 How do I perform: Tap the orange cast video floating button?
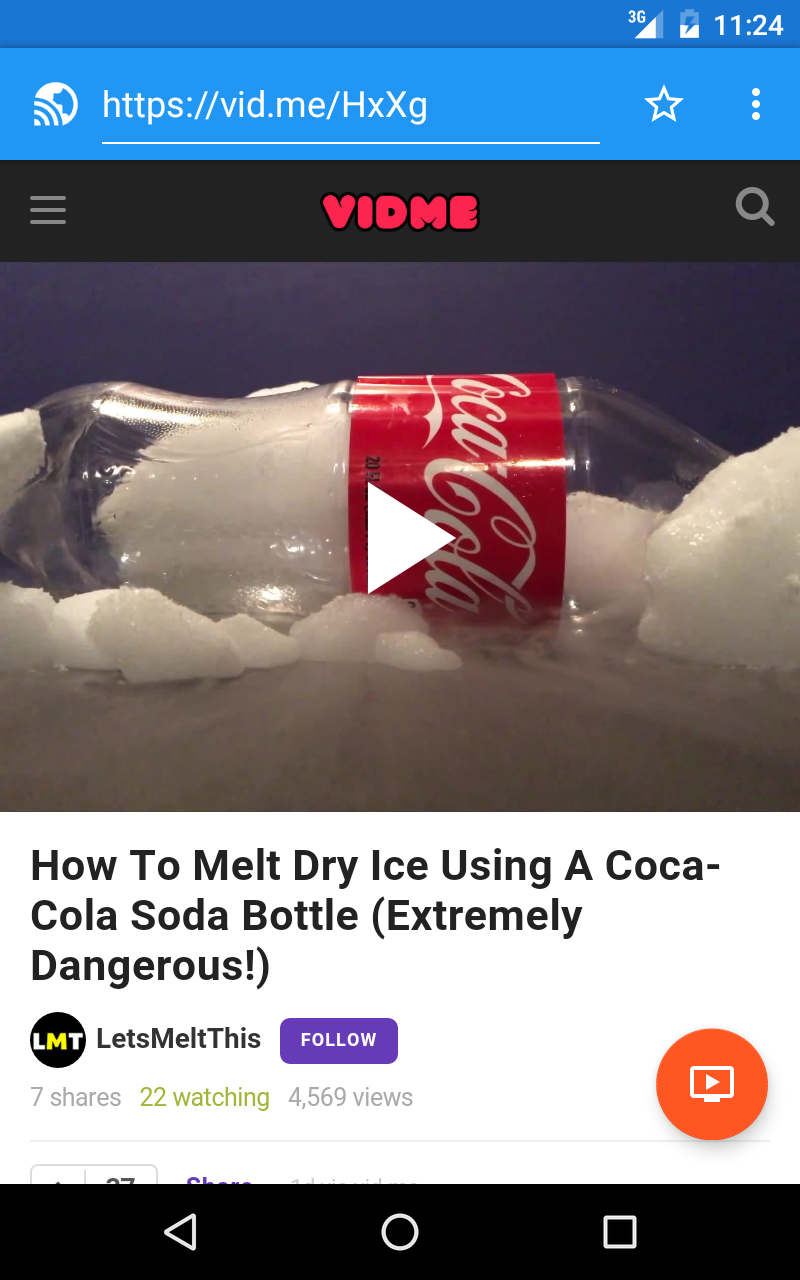tap(712, 1084)
